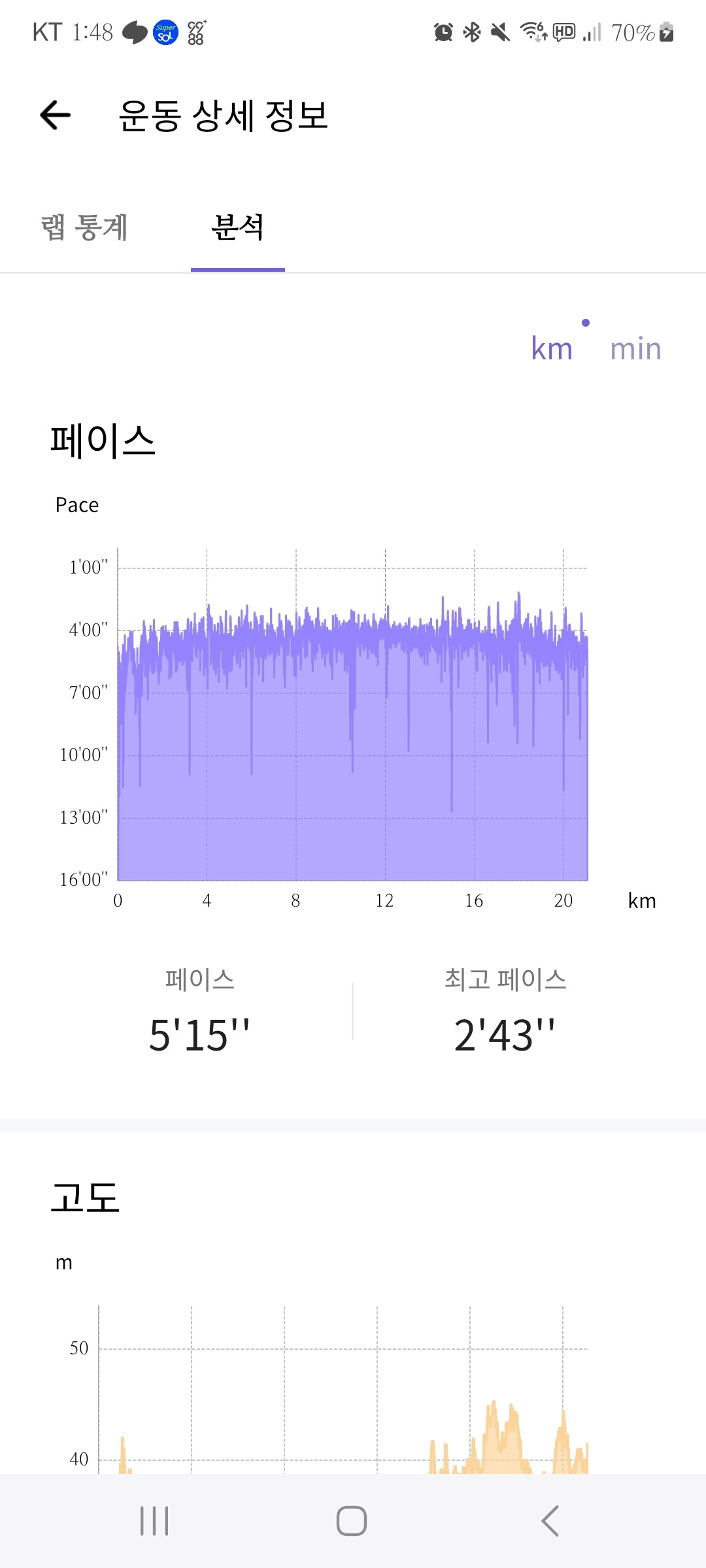Go back from 운동 상세 정보 screen
The image size is (706, 1568).
click(x=56, y=116)
